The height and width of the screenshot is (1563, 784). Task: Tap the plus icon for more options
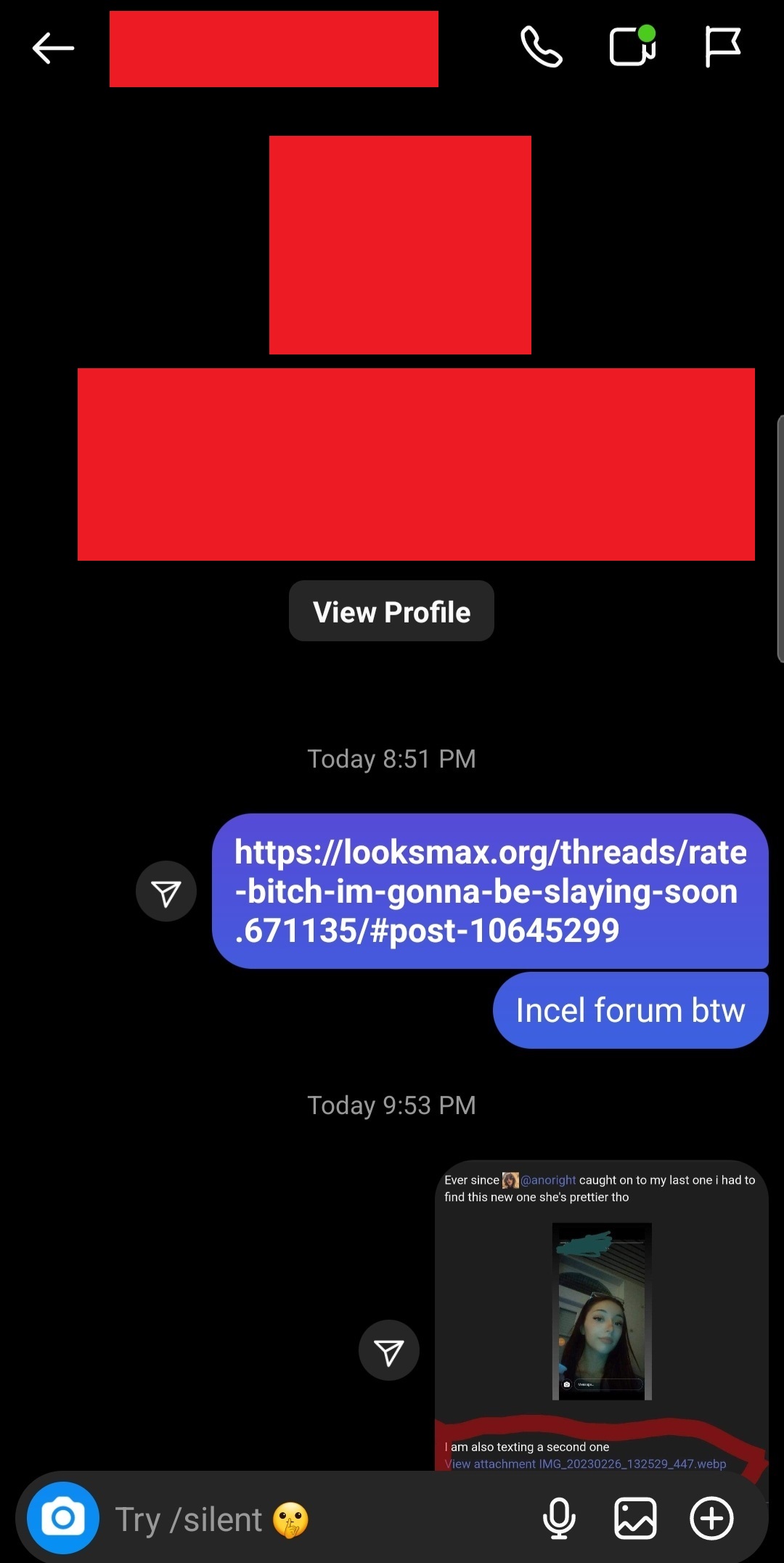(711, 1519)
